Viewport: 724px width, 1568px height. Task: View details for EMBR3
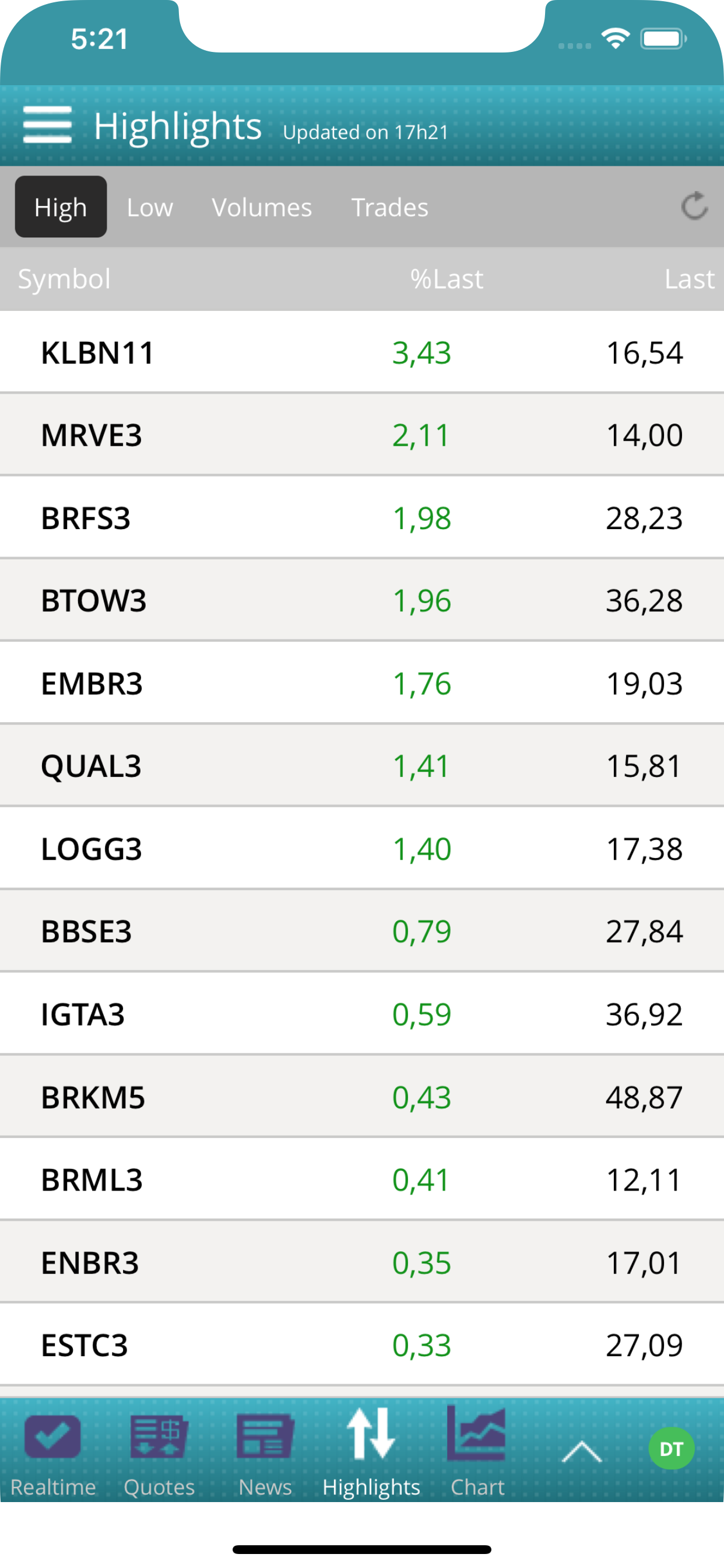pos(361,684)
